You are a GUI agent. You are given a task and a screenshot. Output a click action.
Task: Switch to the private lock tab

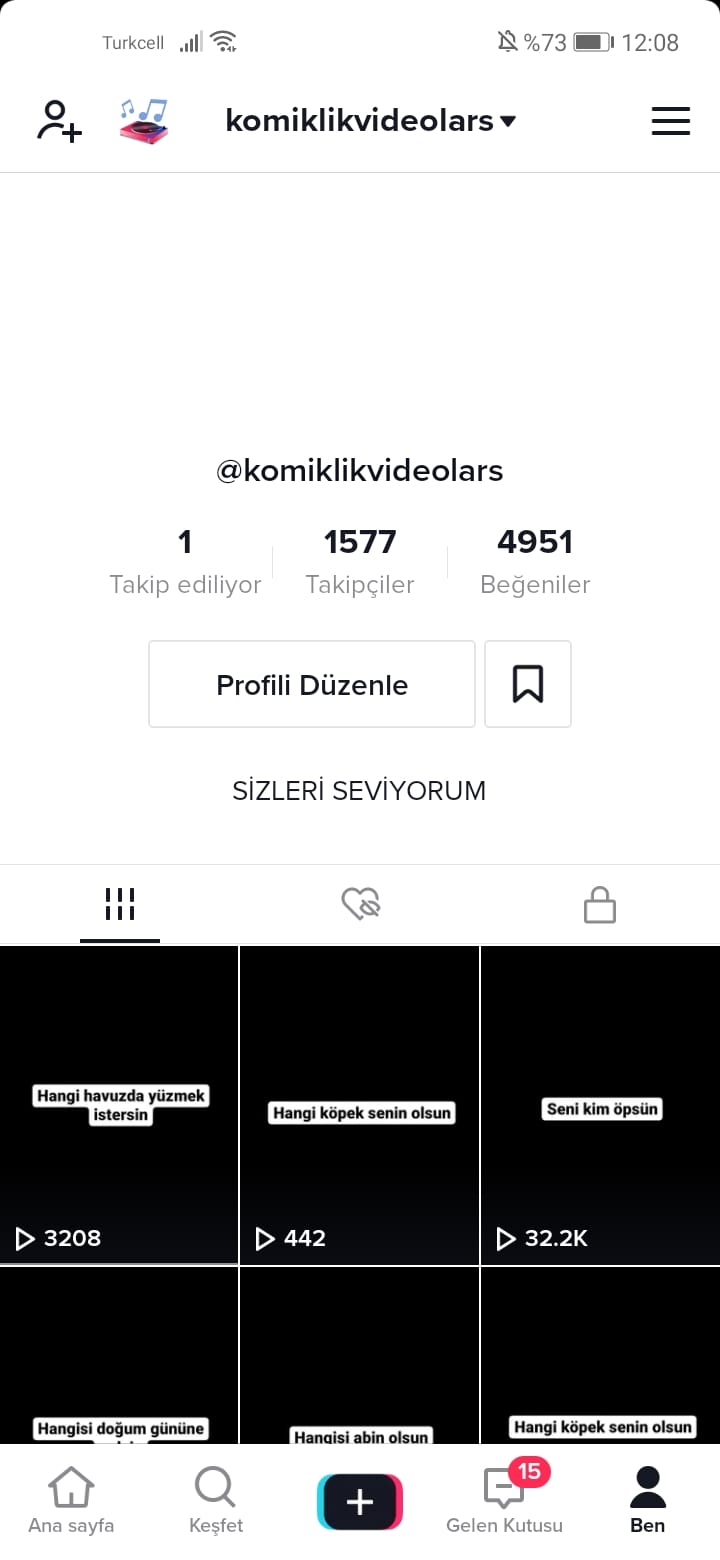[x=599, y=906]
